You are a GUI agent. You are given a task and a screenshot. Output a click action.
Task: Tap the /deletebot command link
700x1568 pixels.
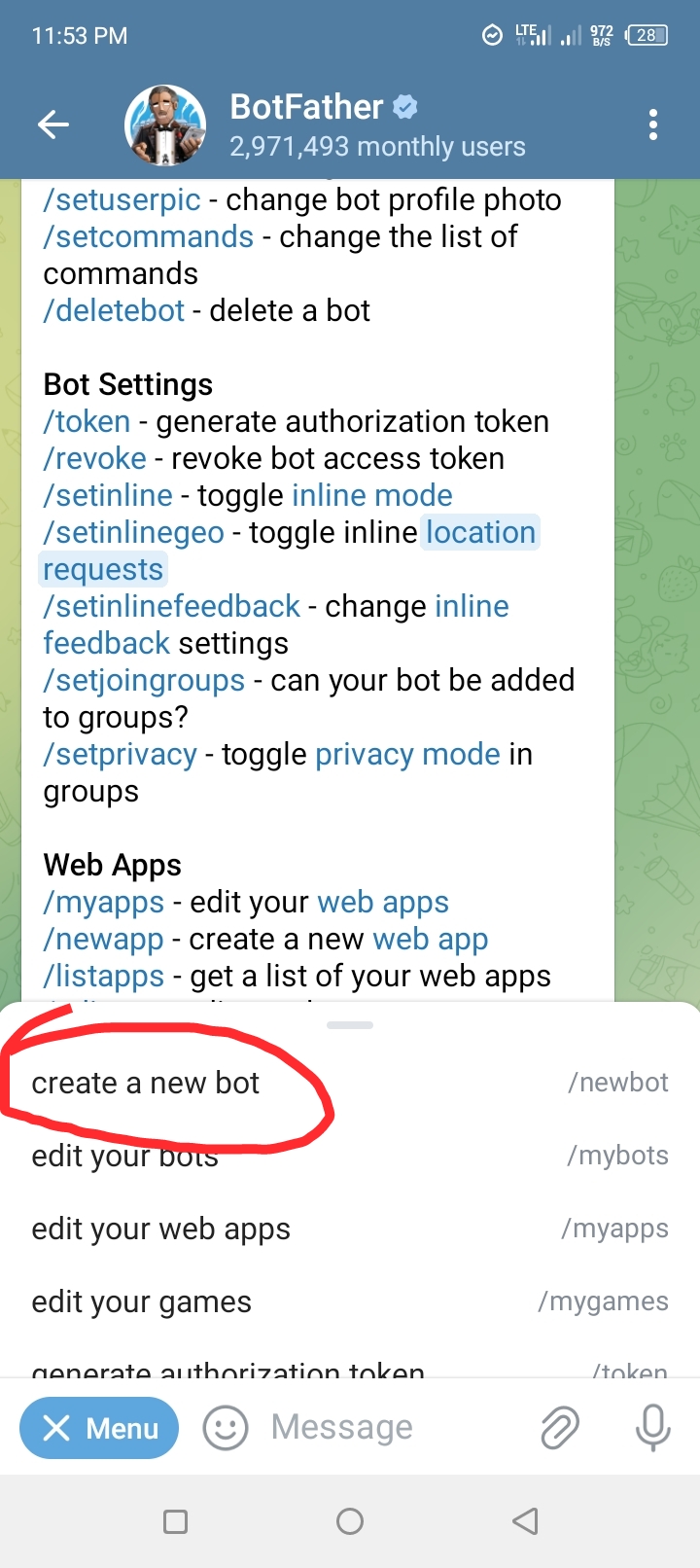click(114, 311)
